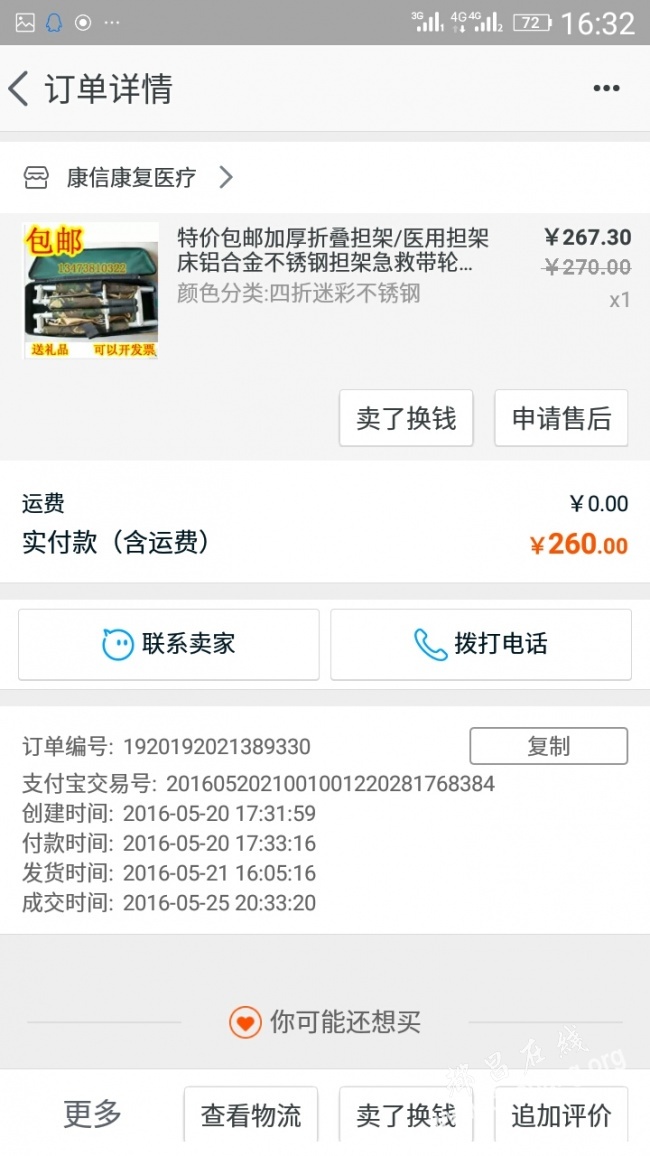Call the seller with 拨打电话
650x1156 pixels.
pyautogui.click(x=480, y=644)
